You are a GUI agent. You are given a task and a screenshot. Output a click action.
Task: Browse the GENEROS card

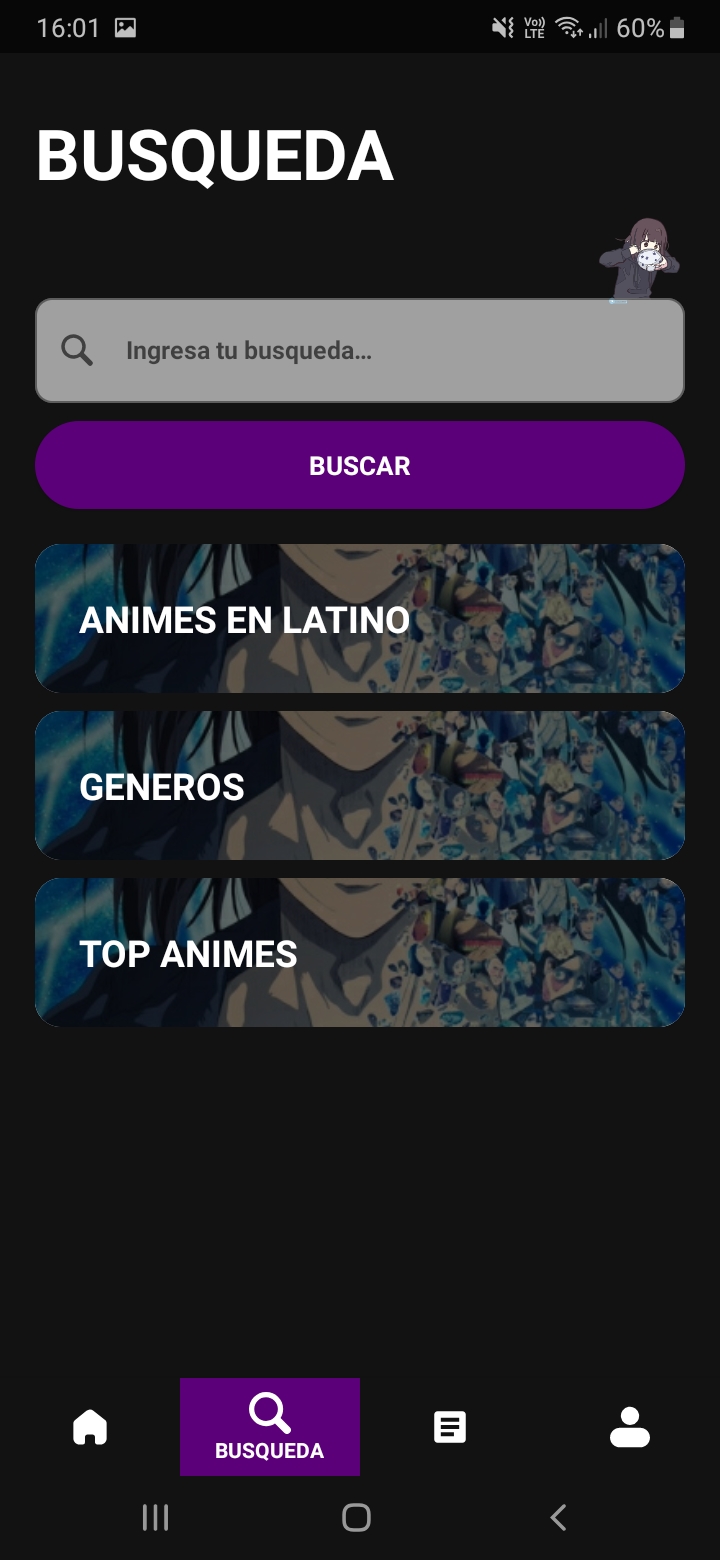click(x=360, y=786)
